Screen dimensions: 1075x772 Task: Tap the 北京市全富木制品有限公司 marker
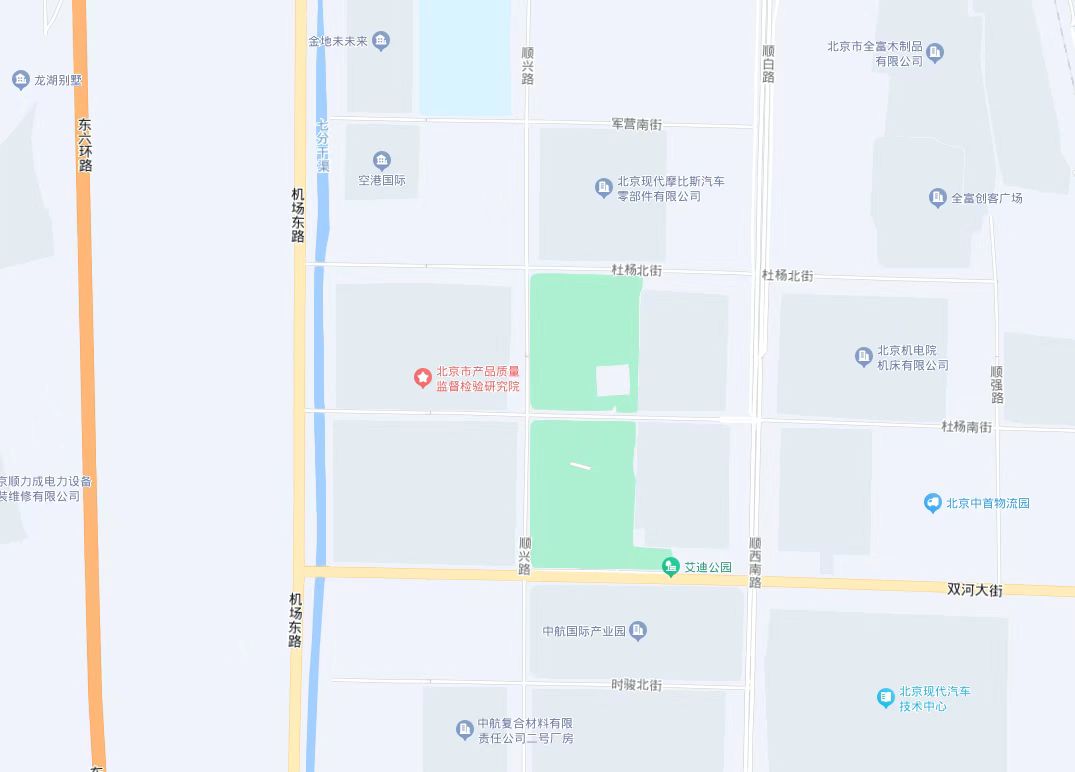pos(935,52)
